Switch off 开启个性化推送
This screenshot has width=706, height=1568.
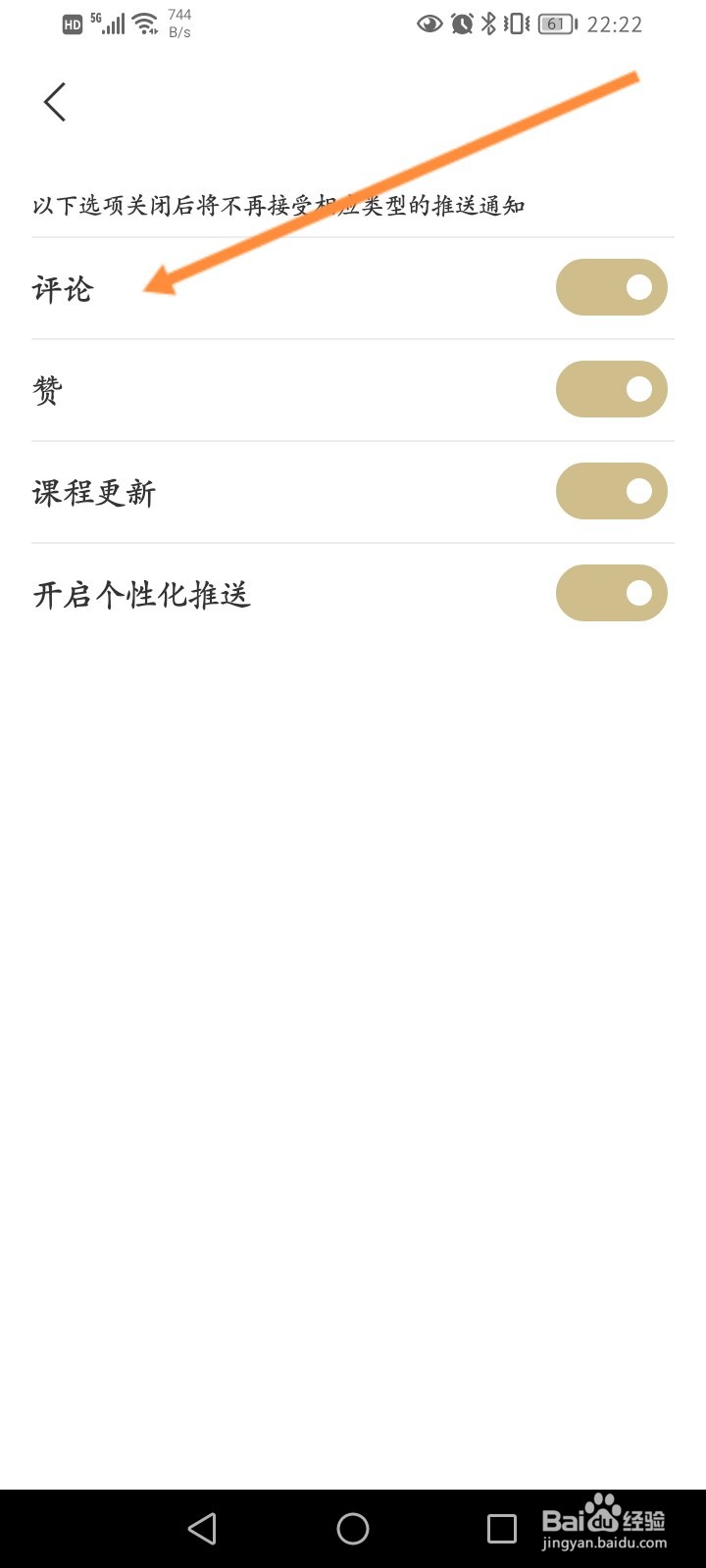point(612,593)
